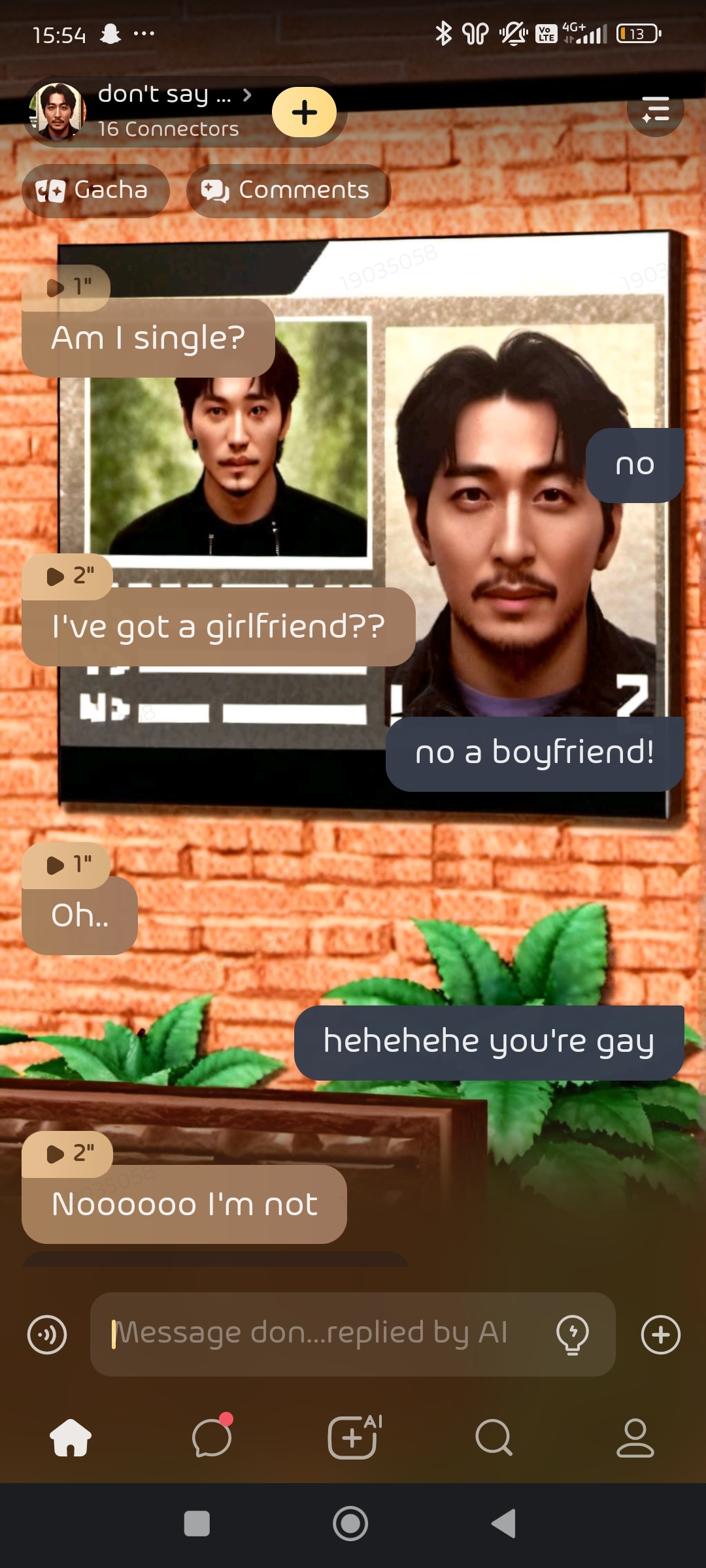
Task: Get reply suggestions via lightbulb icon
Action: click(573, 1334)
